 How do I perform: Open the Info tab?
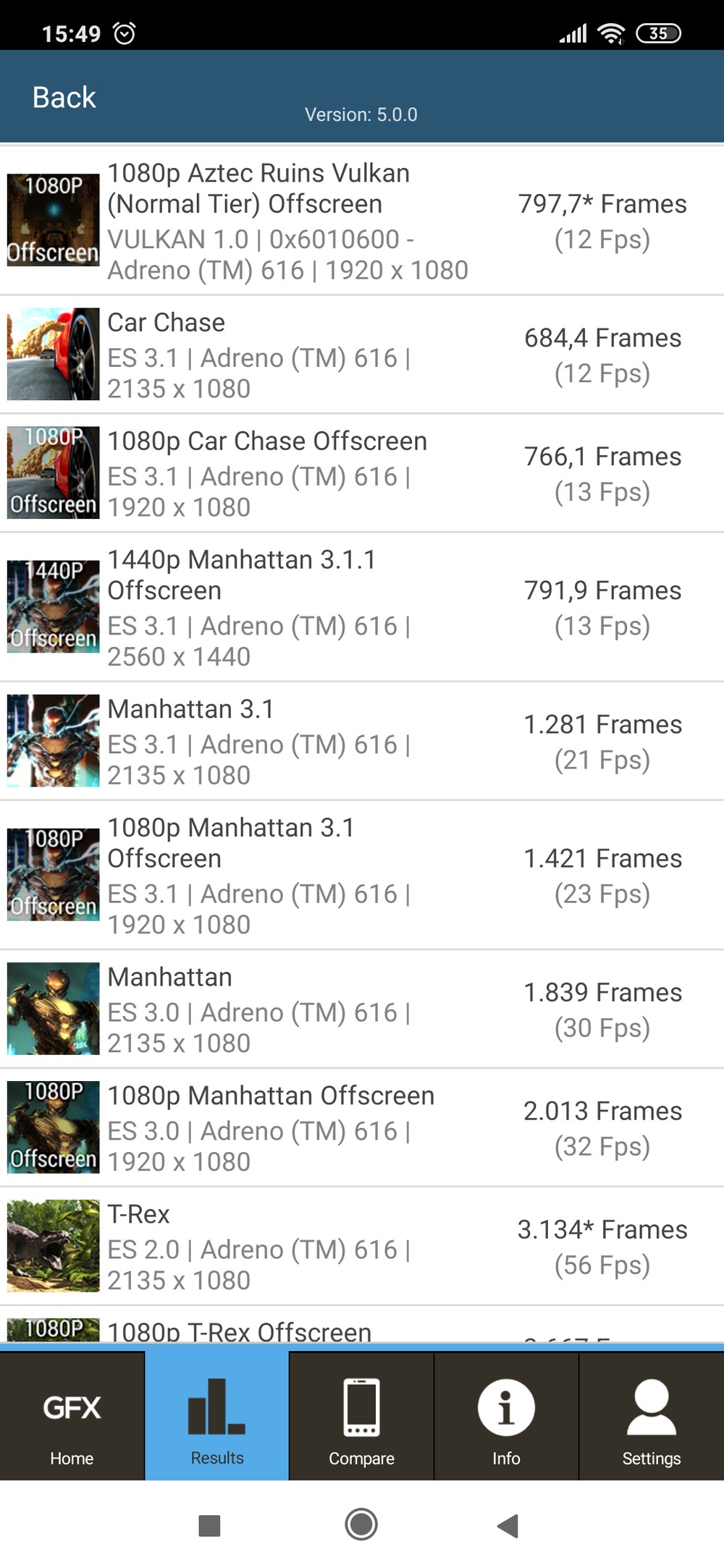(x=506, y=1416)
